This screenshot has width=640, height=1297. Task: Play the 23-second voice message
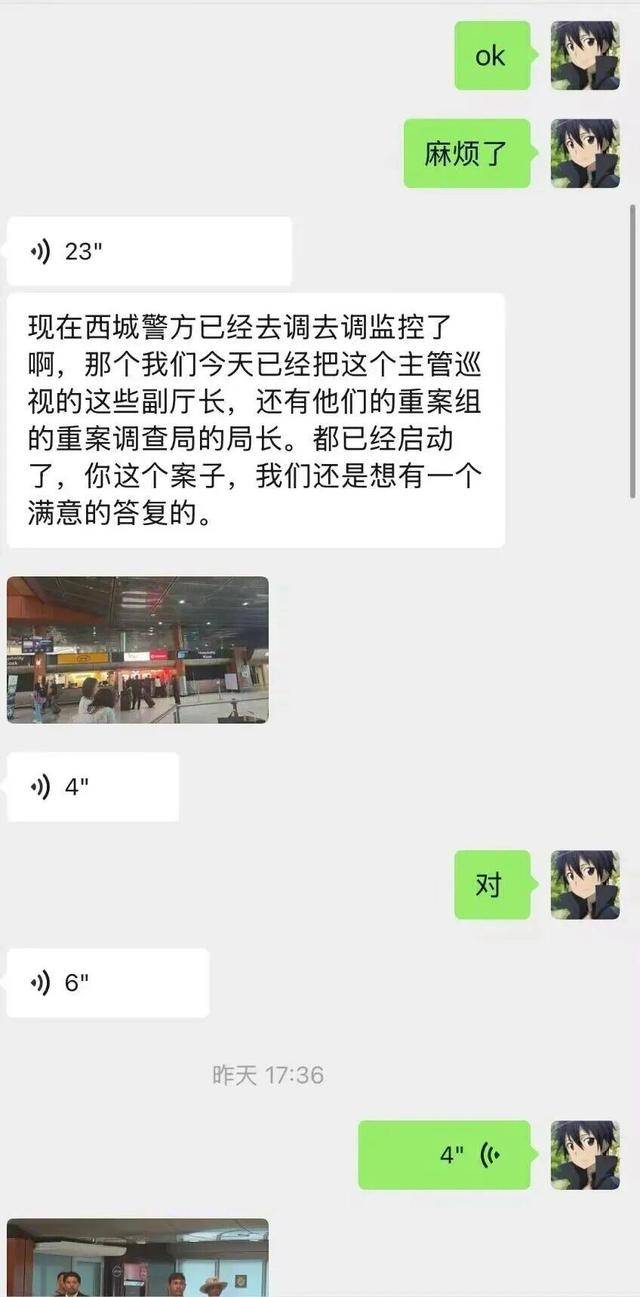pos(148,251)
